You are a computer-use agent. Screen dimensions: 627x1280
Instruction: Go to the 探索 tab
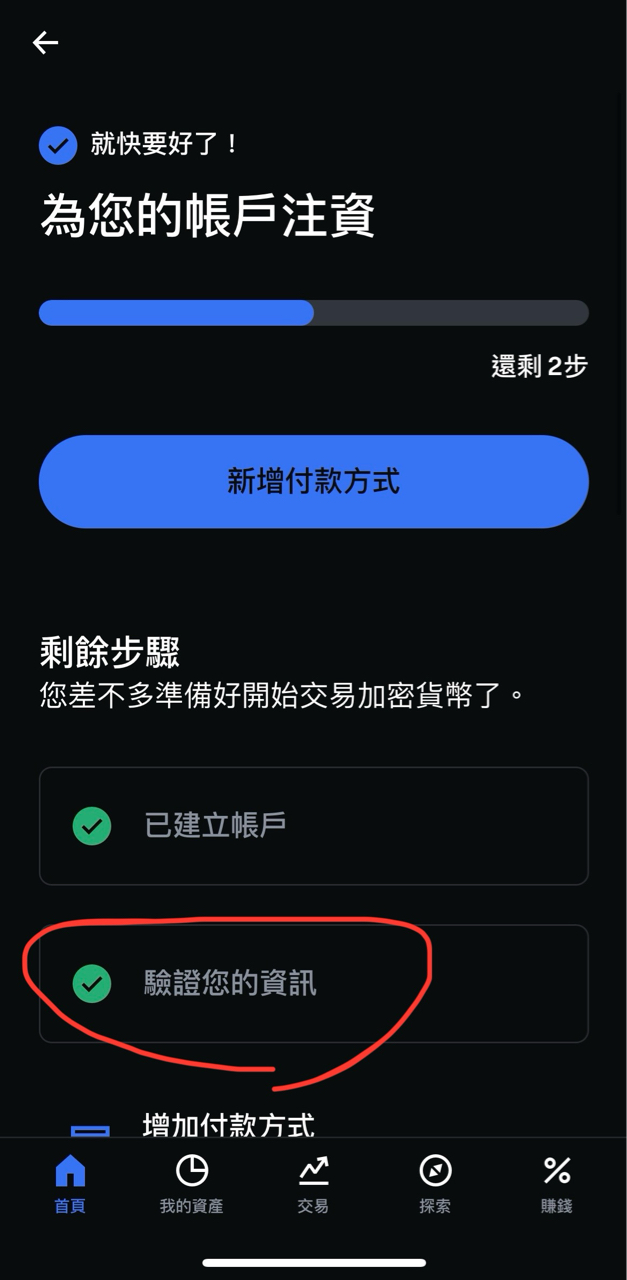[435, 1184]
